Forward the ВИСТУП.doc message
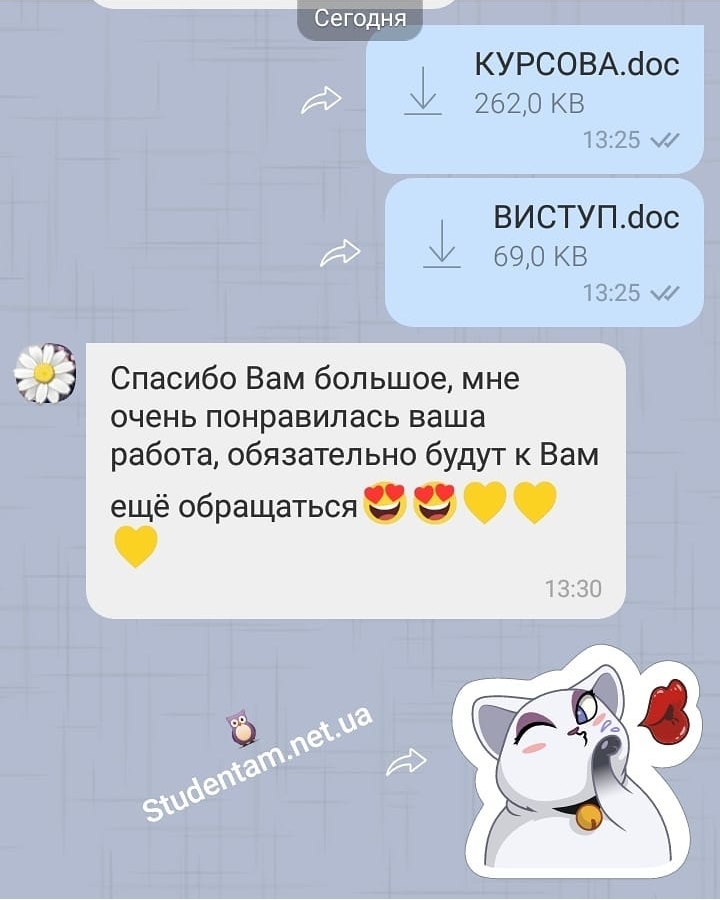This screenshot has width=720, height=900. (x=339, y=254)
